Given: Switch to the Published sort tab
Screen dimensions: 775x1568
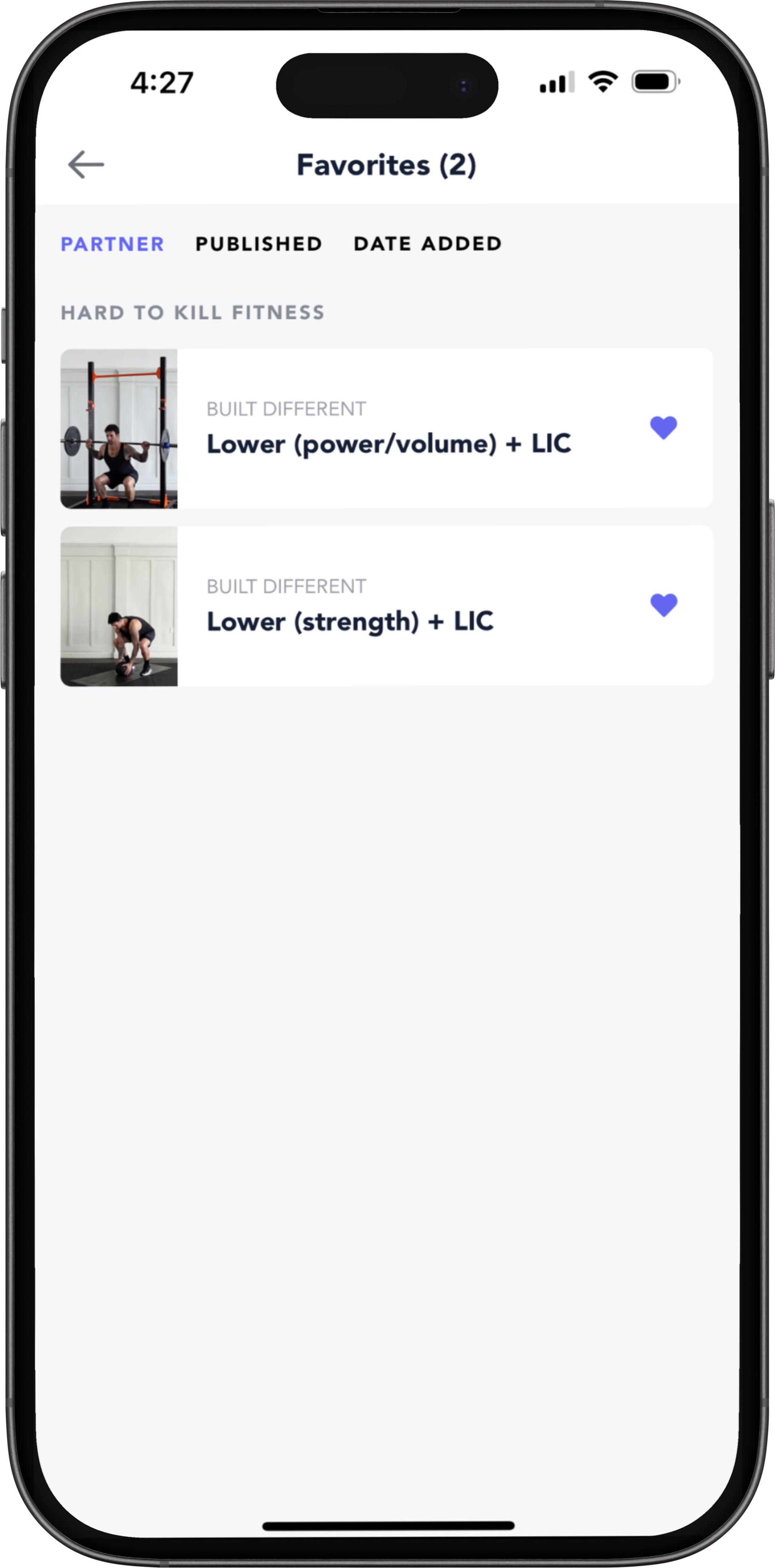Looking at the screenshot, I should click(259, 244).
